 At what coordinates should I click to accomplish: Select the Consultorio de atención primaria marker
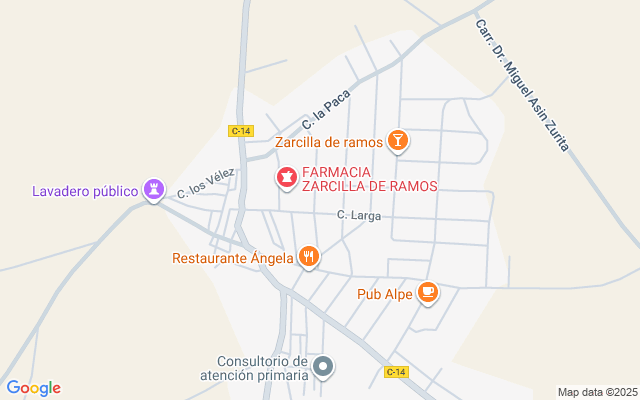[x=323, y=367]
